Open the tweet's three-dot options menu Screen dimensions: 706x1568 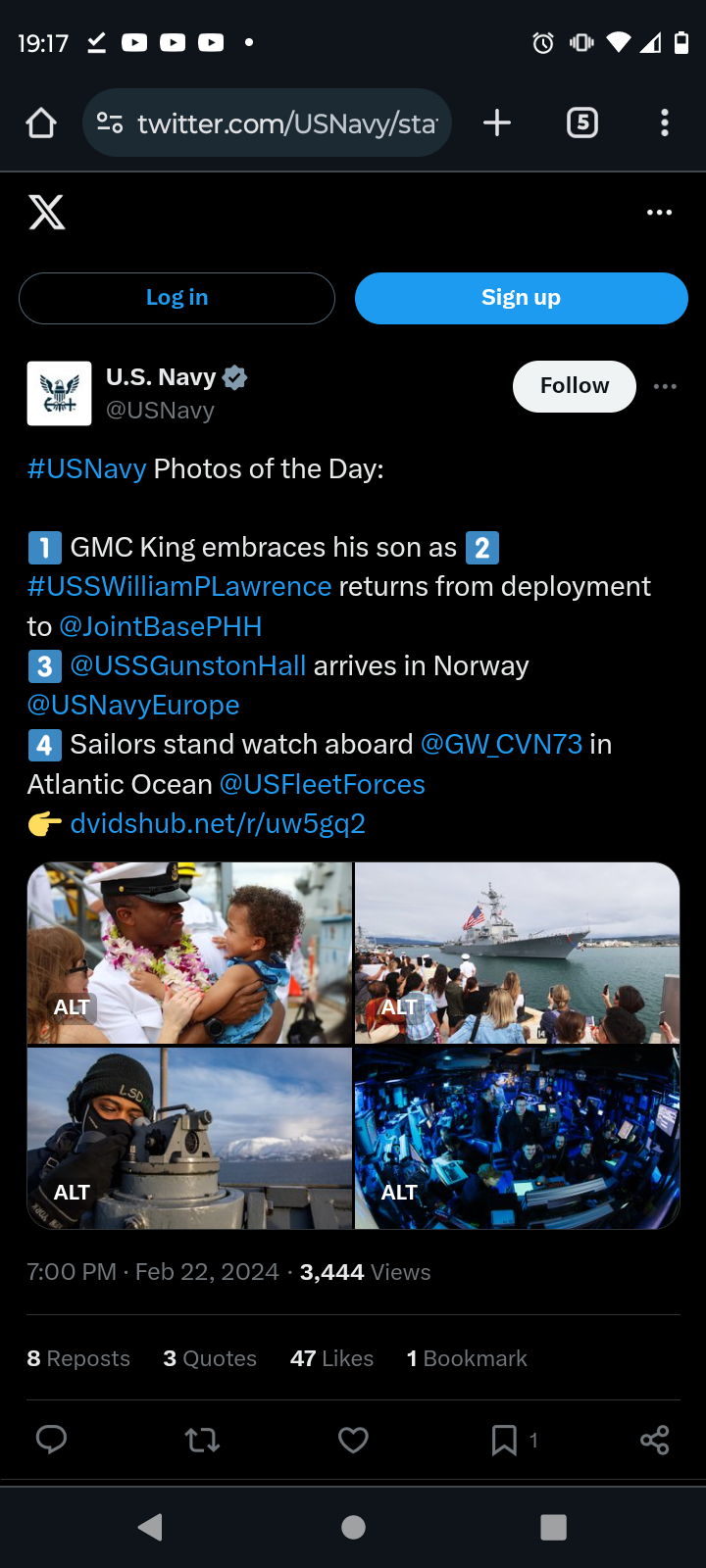coord(665,386)
